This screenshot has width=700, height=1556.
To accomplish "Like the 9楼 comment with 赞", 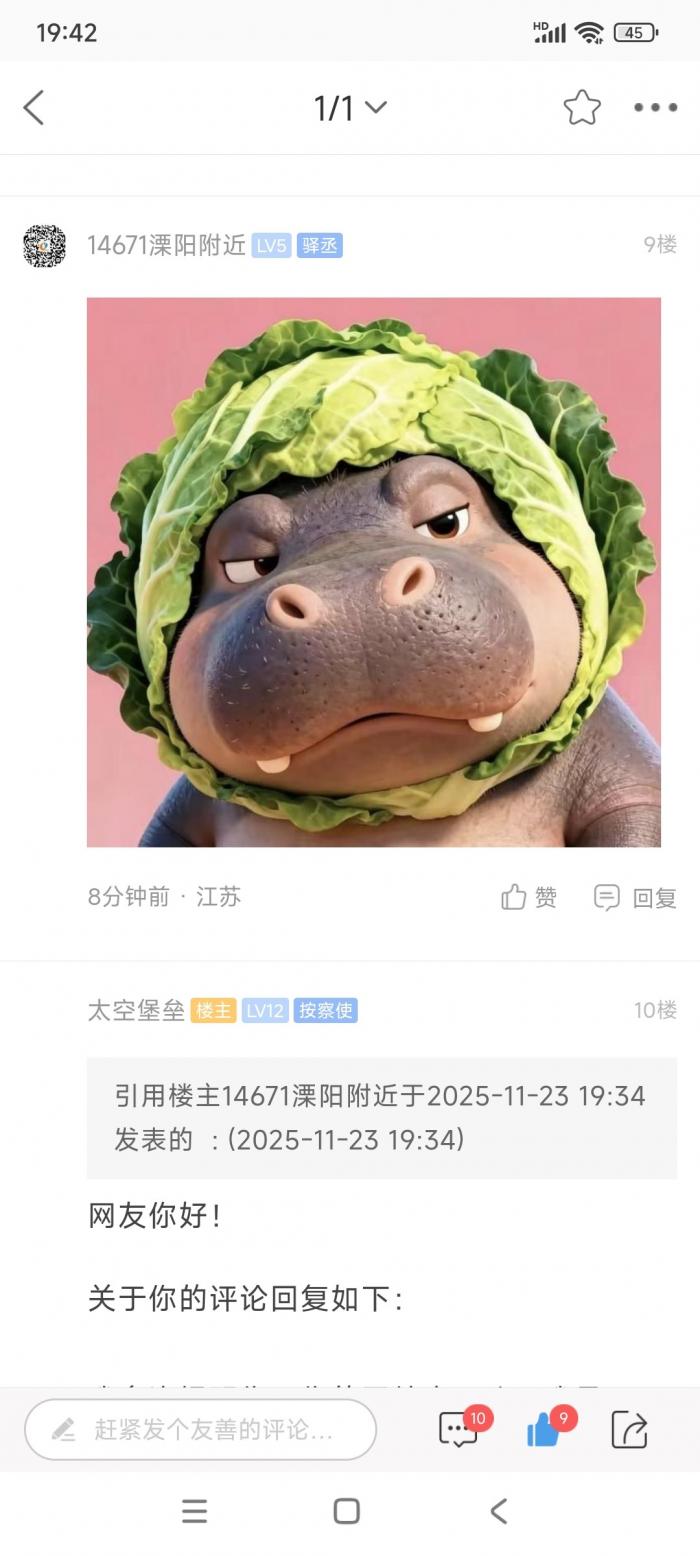I will pos(529,897).
